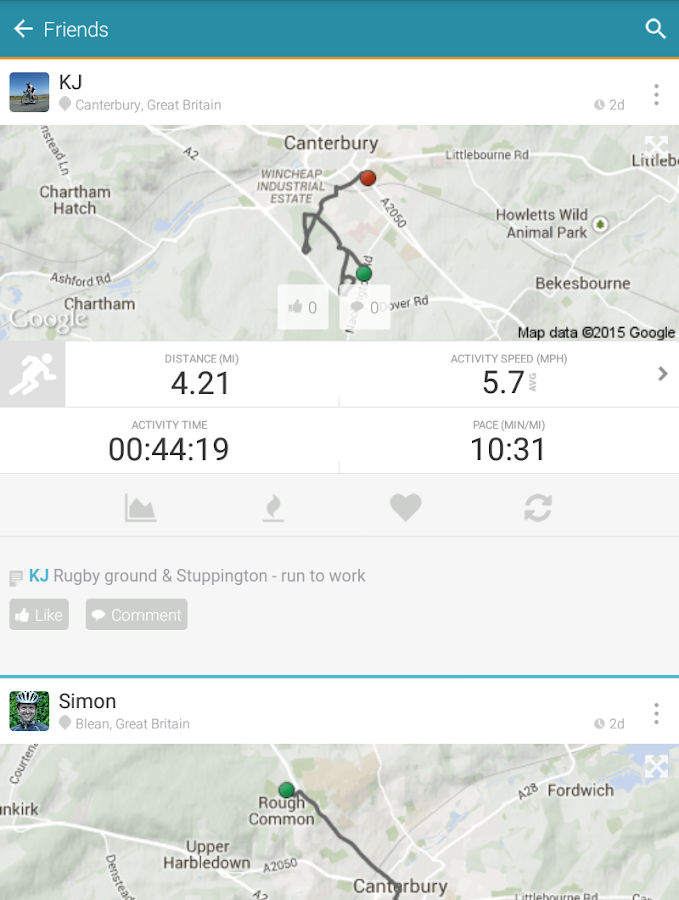
Task: Expand KJ's activity map to fullscreen
Action: coord(656,148)
